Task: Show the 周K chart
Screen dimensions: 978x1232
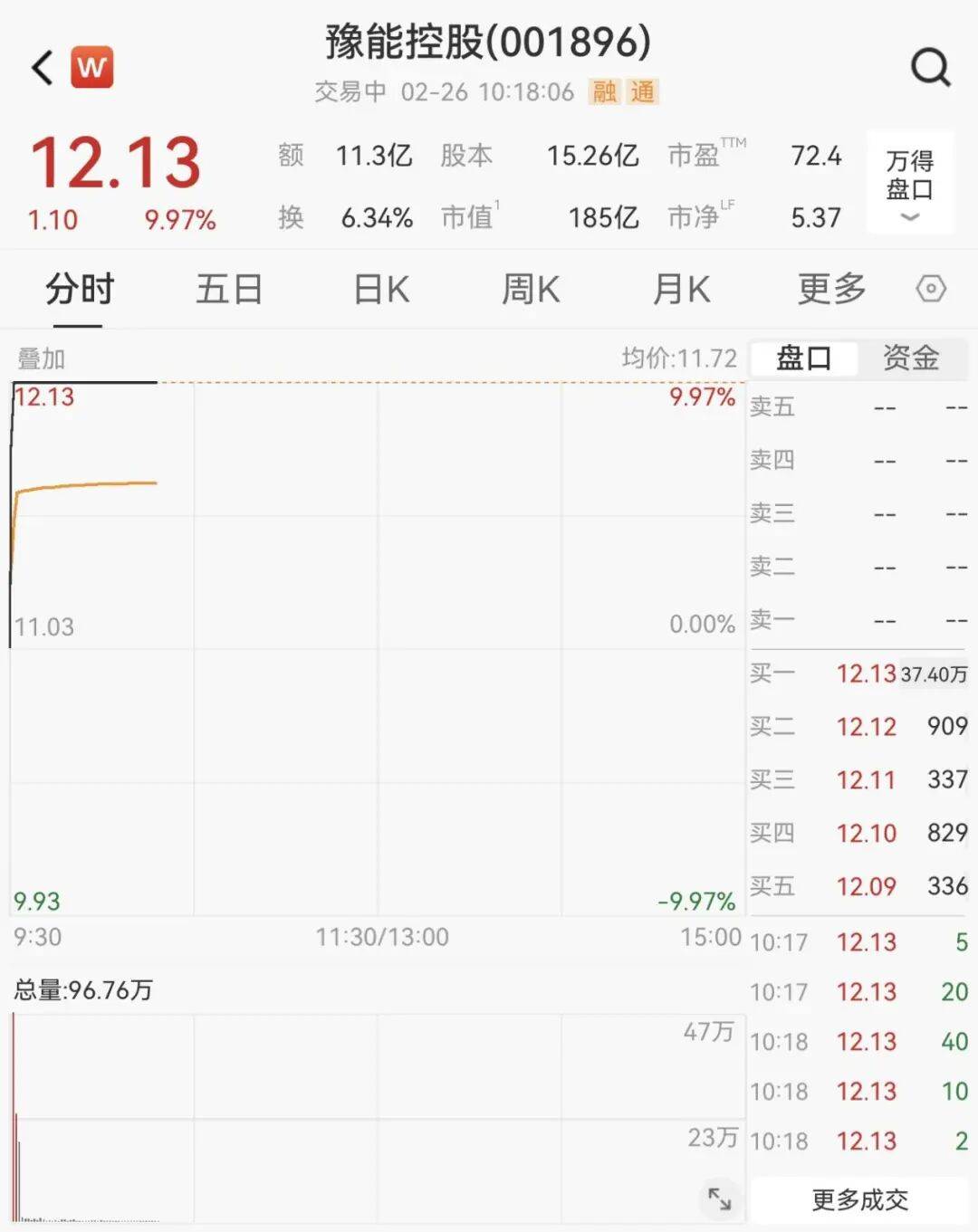Action: click(531, 290)
